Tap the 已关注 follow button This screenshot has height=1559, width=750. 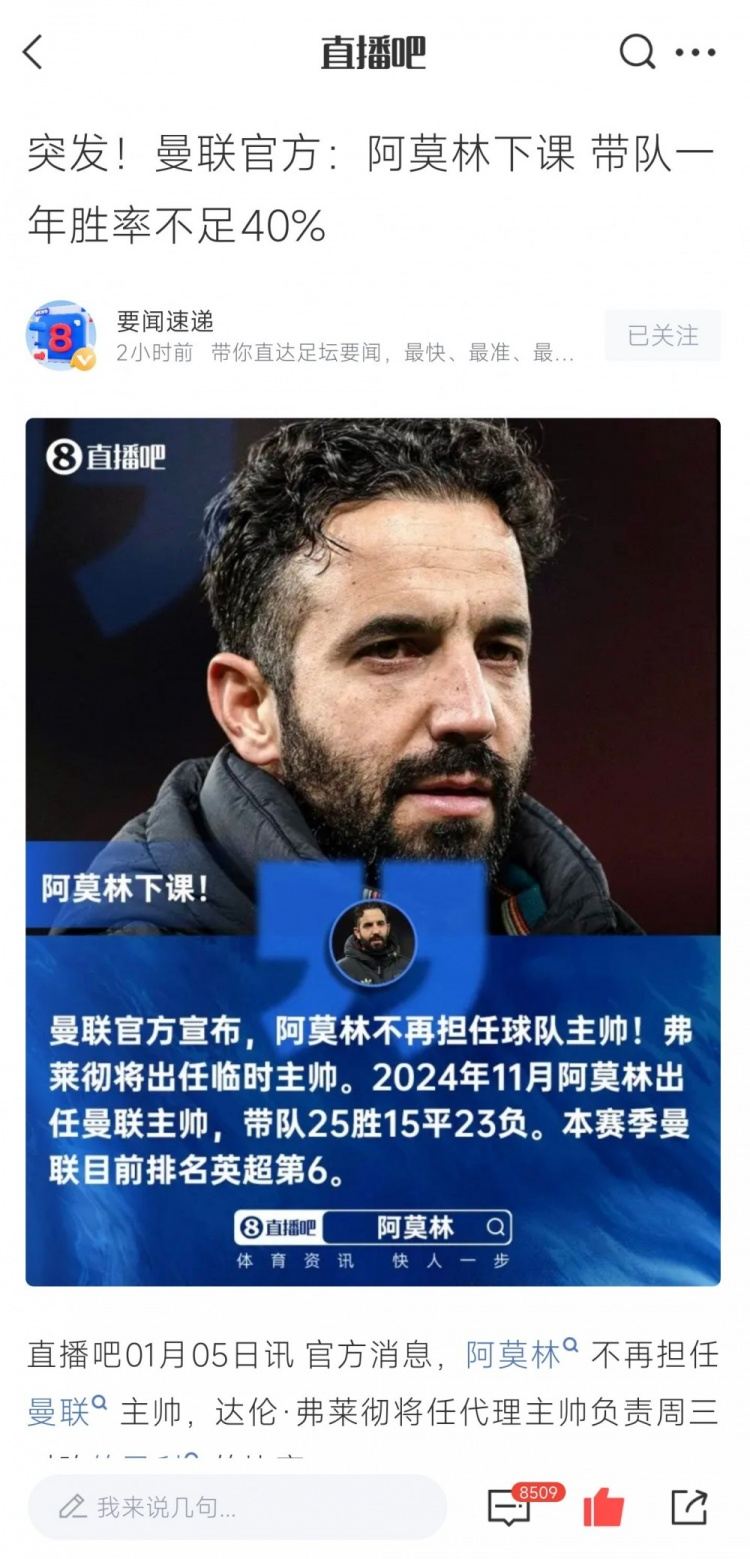click(x=662, y=336)
